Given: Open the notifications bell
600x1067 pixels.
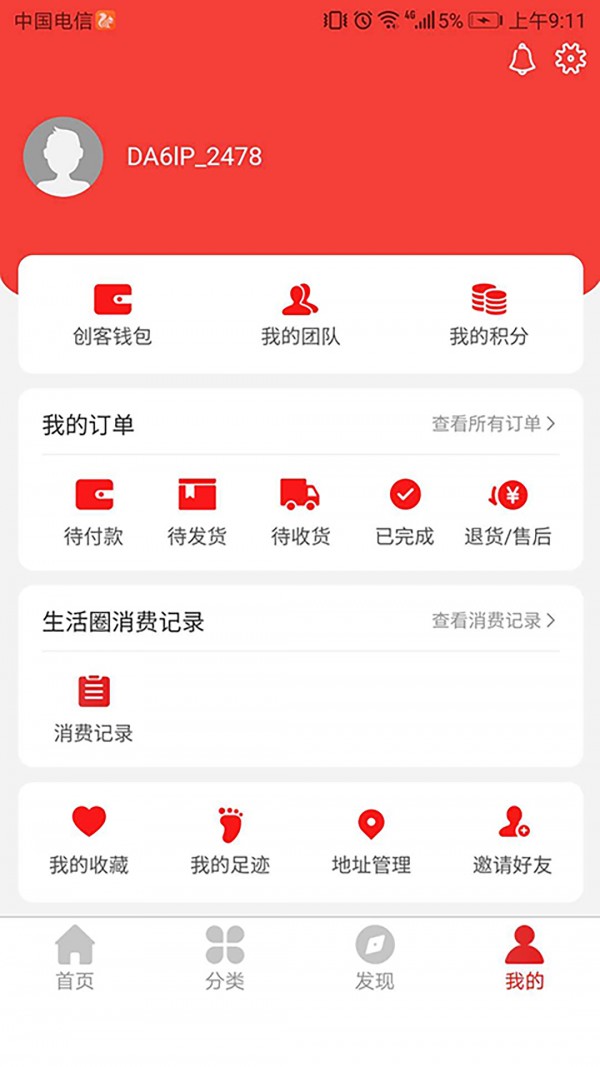Looking at the screenshot, I should 522,59.
